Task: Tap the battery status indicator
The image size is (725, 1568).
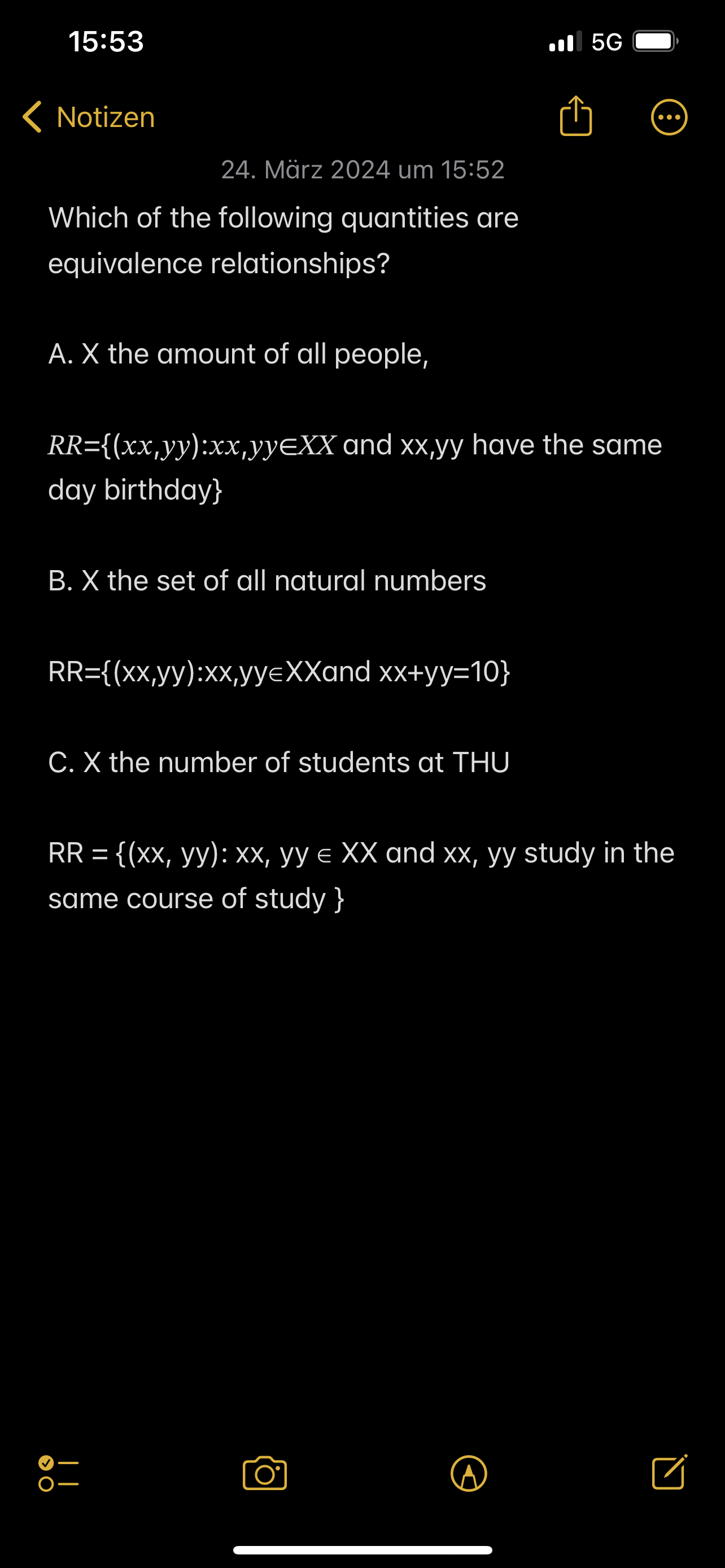Action: [x=654, y=41]
